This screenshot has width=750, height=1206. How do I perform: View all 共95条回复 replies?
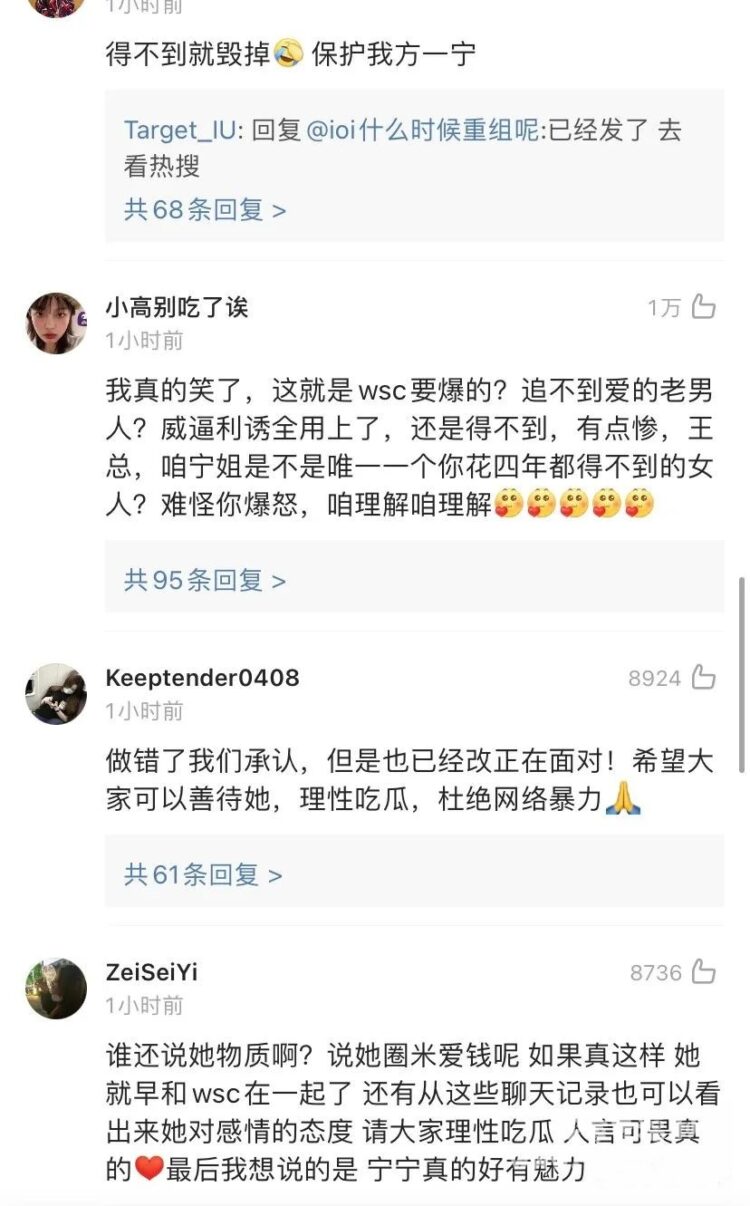pyautogui.click(x=205, y=580)
